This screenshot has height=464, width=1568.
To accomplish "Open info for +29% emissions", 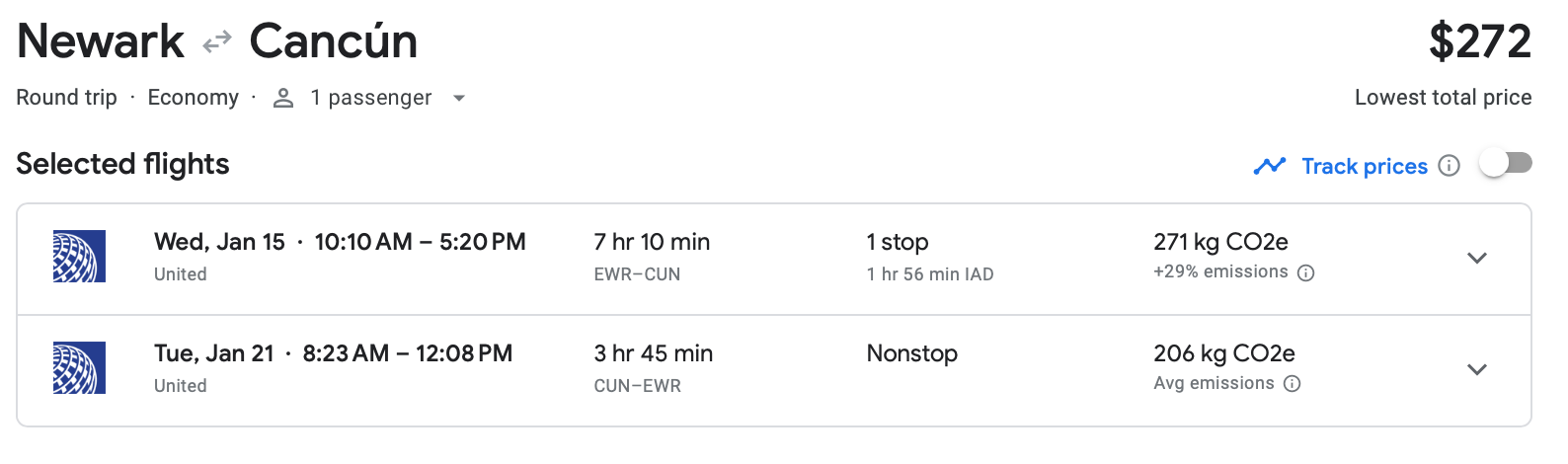I will [1305, 273].
